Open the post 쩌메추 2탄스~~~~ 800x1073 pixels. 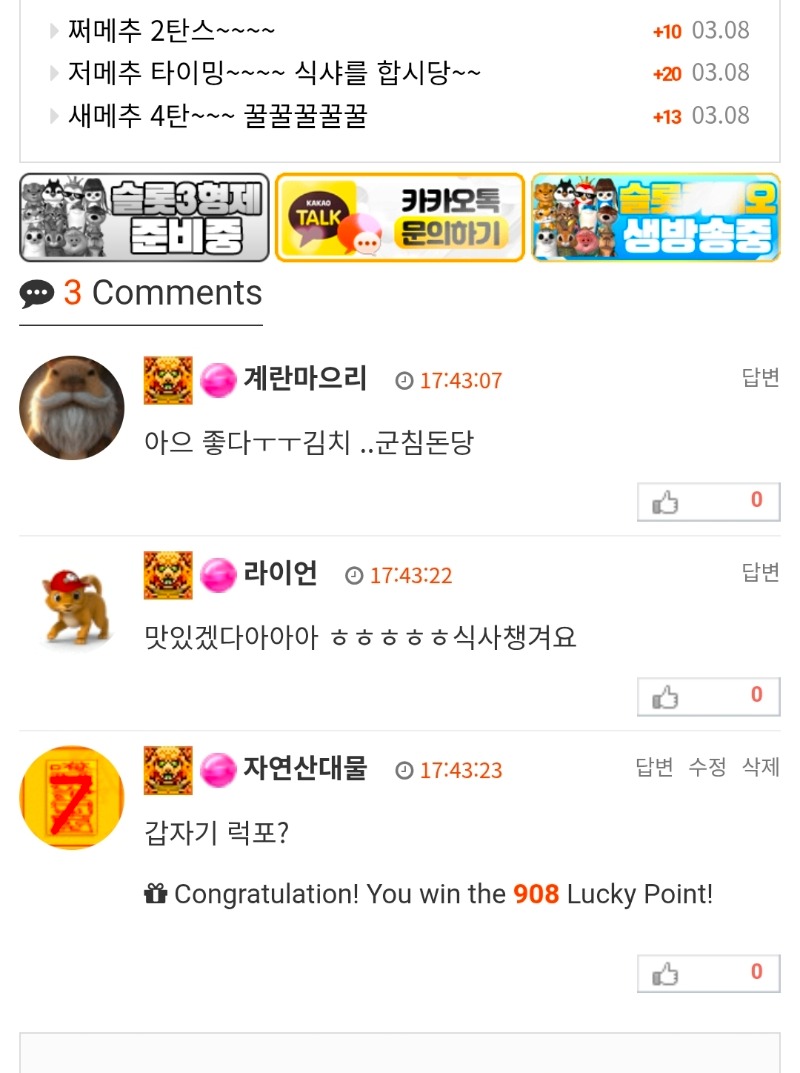[x=171, y=31]
